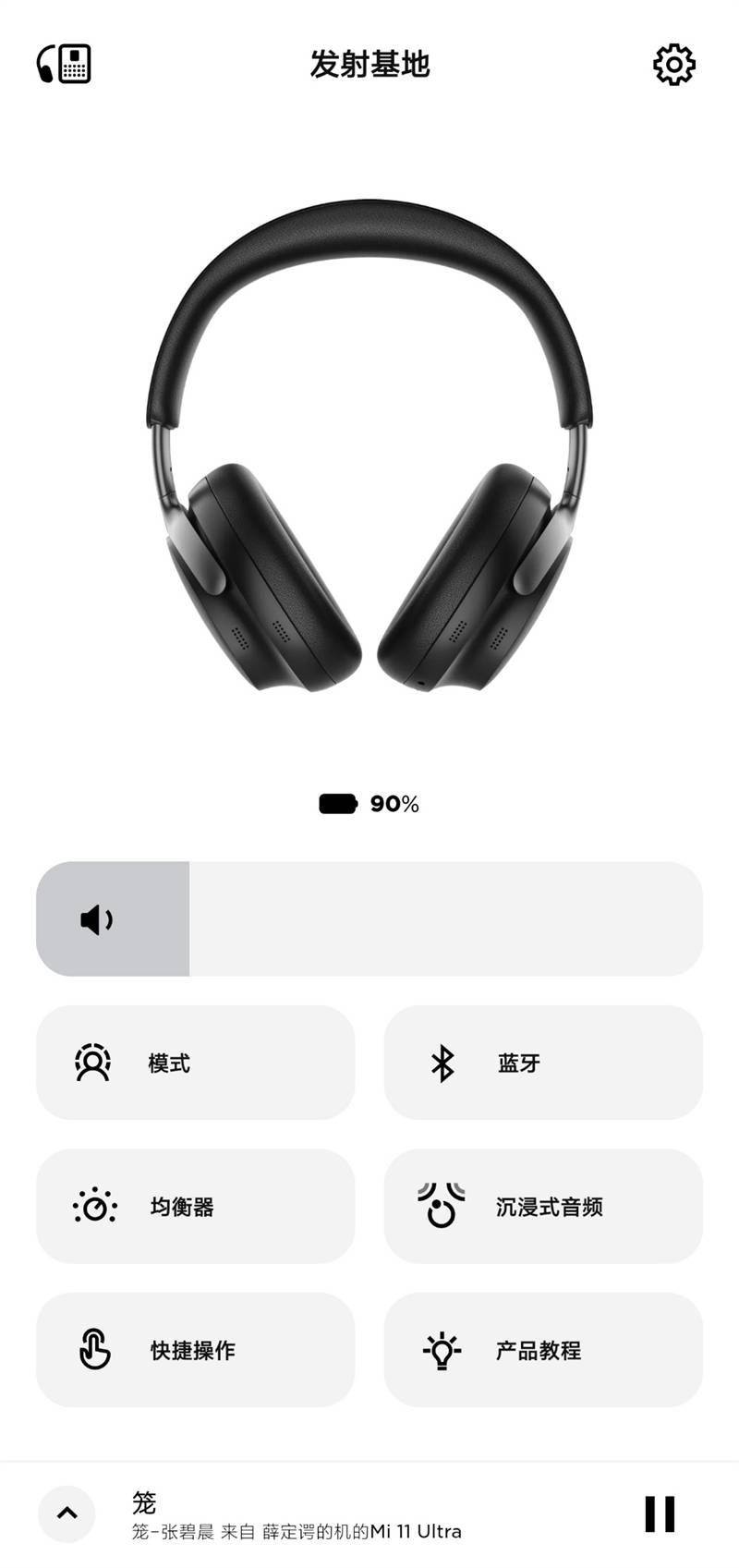This screenshot has height=1568, width=739.
Task: Open the 模式 modes card
Action: pos(195,1063)
